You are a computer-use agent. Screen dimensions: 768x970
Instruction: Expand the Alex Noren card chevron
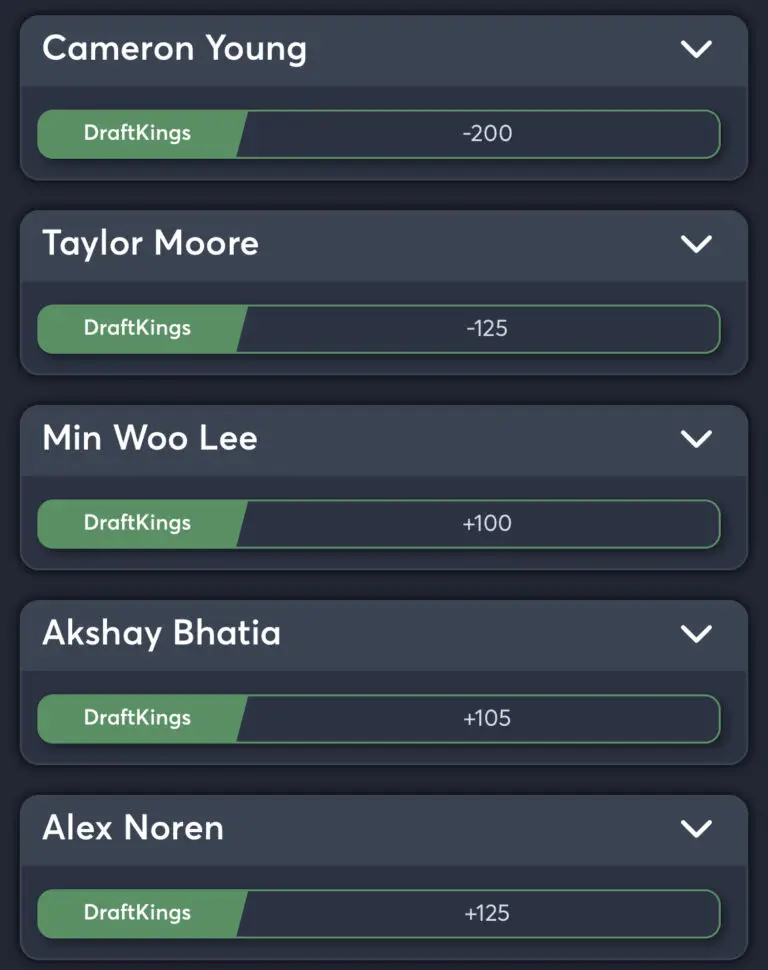click(695, 829)
